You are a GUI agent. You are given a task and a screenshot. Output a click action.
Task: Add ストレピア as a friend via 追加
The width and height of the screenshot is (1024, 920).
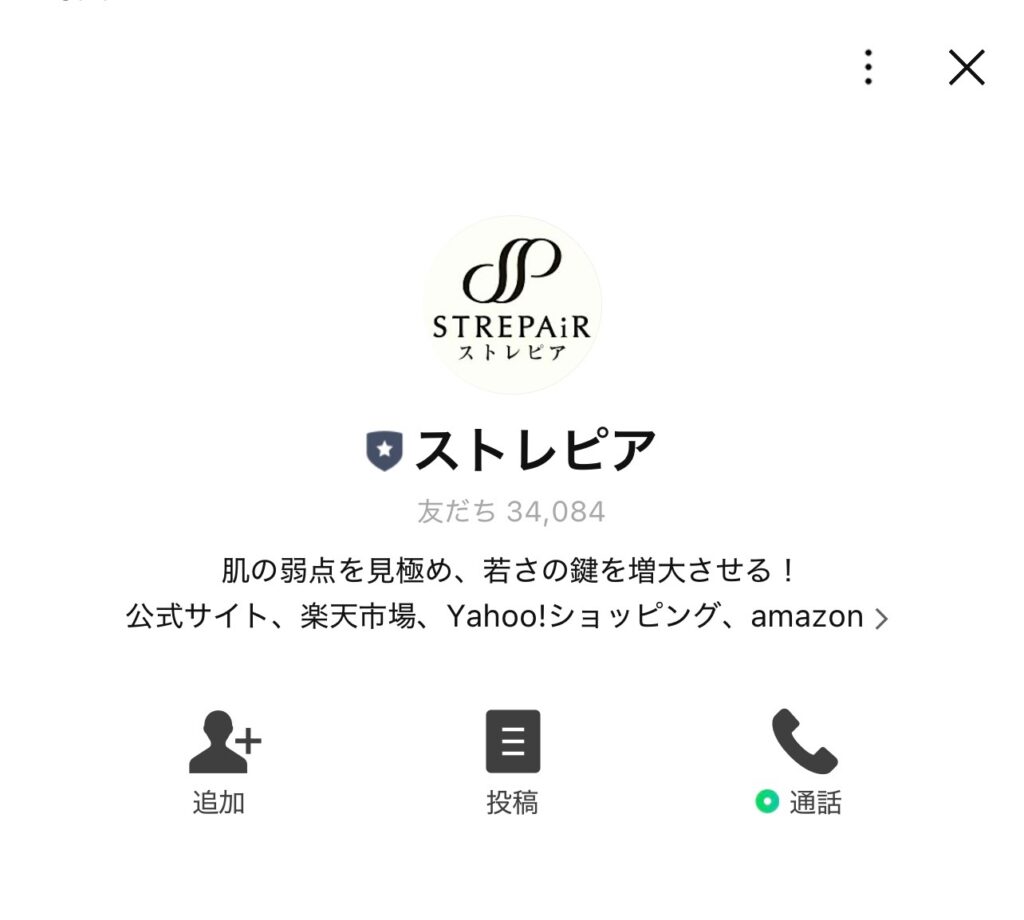click(221, 762)
